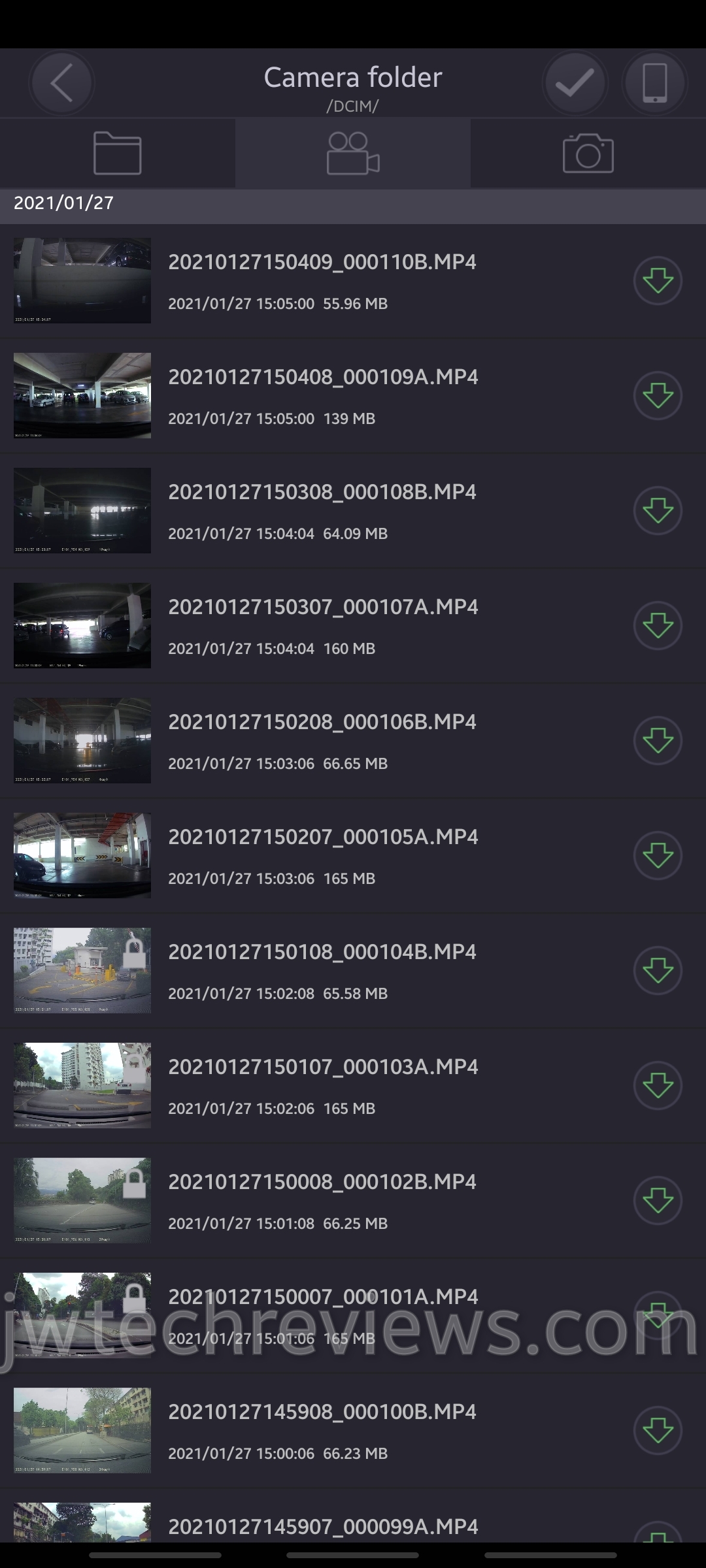Download 20210127150308_000108B.MP4
This screenshot has height=1568, width=706.
click(658, 511)
